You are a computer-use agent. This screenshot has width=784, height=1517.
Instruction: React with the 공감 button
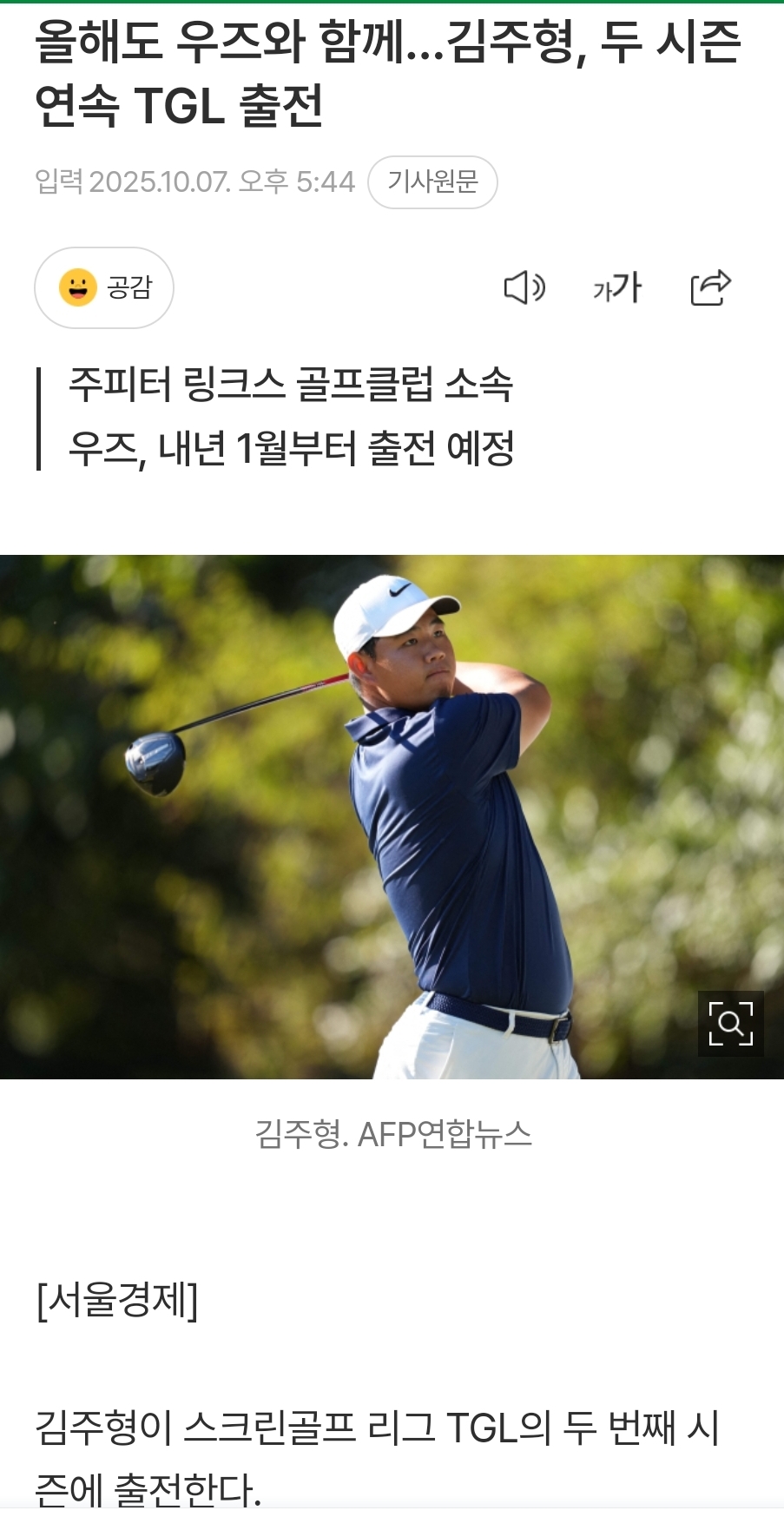[104, 287]
